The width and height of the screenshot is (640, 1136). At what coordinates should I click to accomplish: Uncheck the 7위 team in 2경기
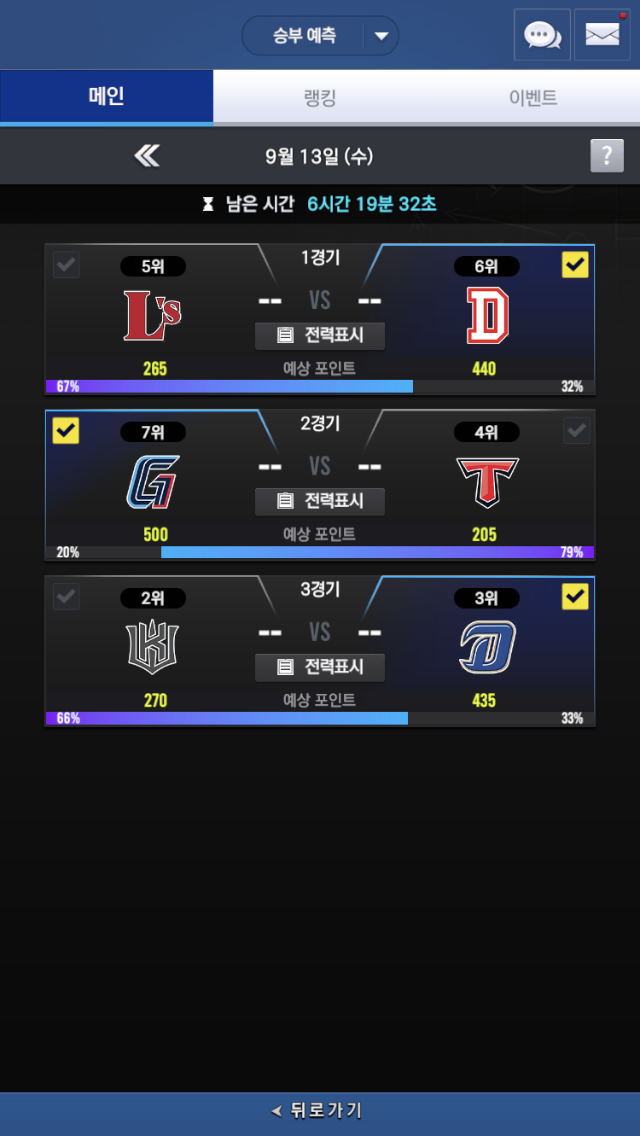click(66, 431)
